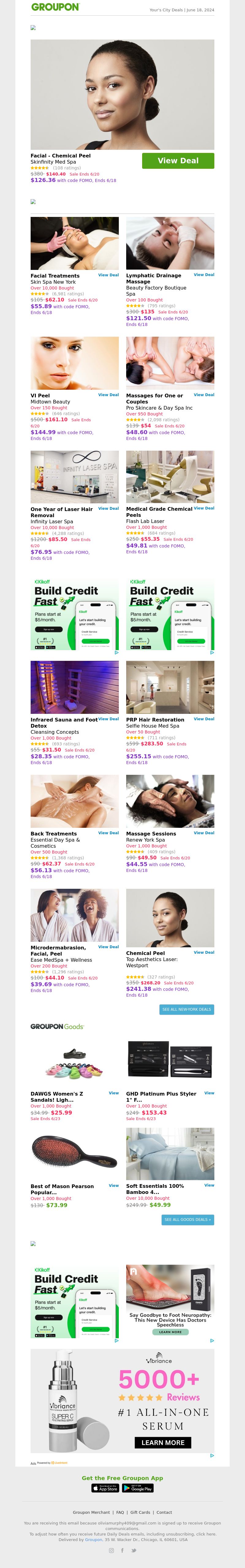View the DAWGS Women's Z Sandals item
Screen dimensions: 245x1568
coord(114,1093)
